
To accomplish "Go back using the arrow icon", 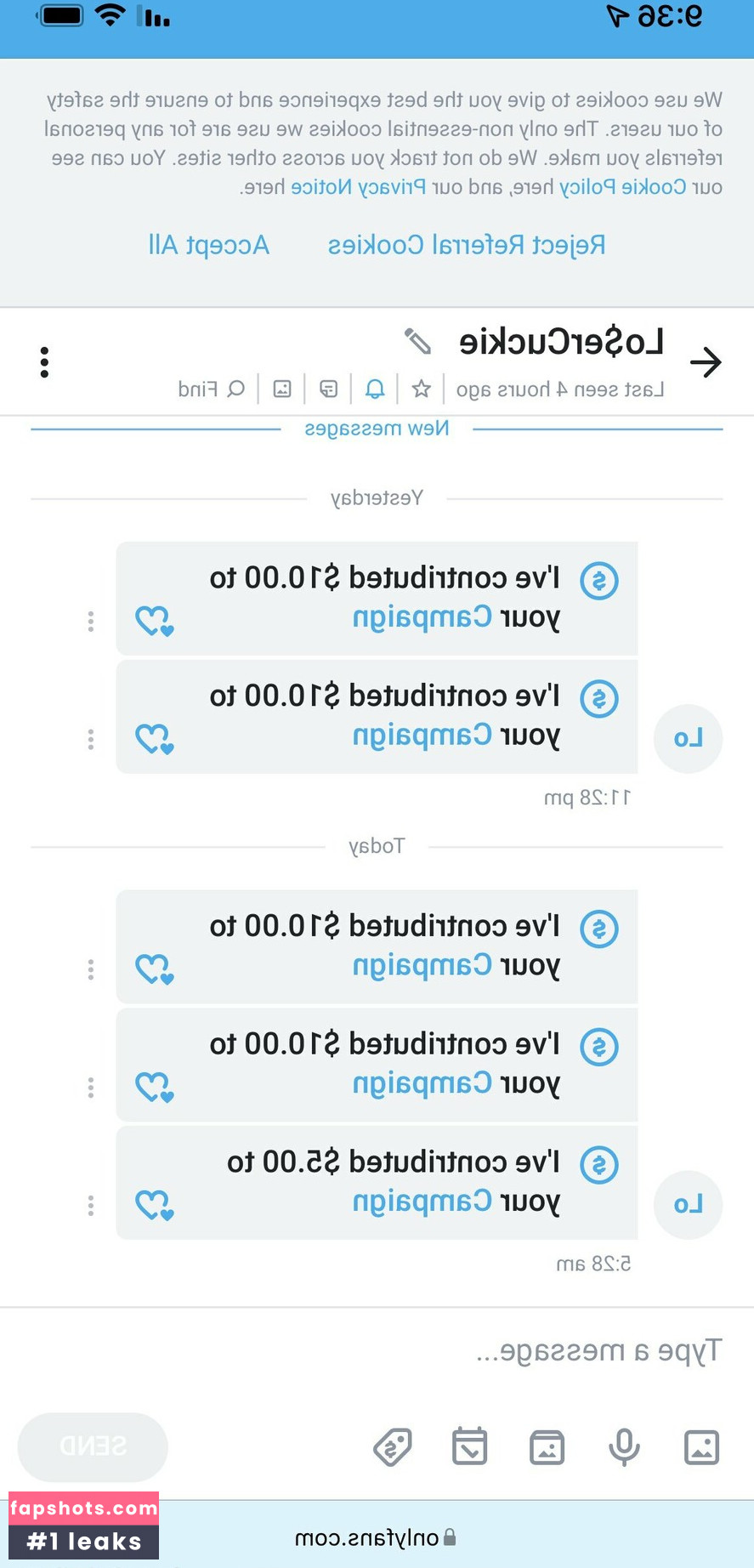I will coord(706,362).
